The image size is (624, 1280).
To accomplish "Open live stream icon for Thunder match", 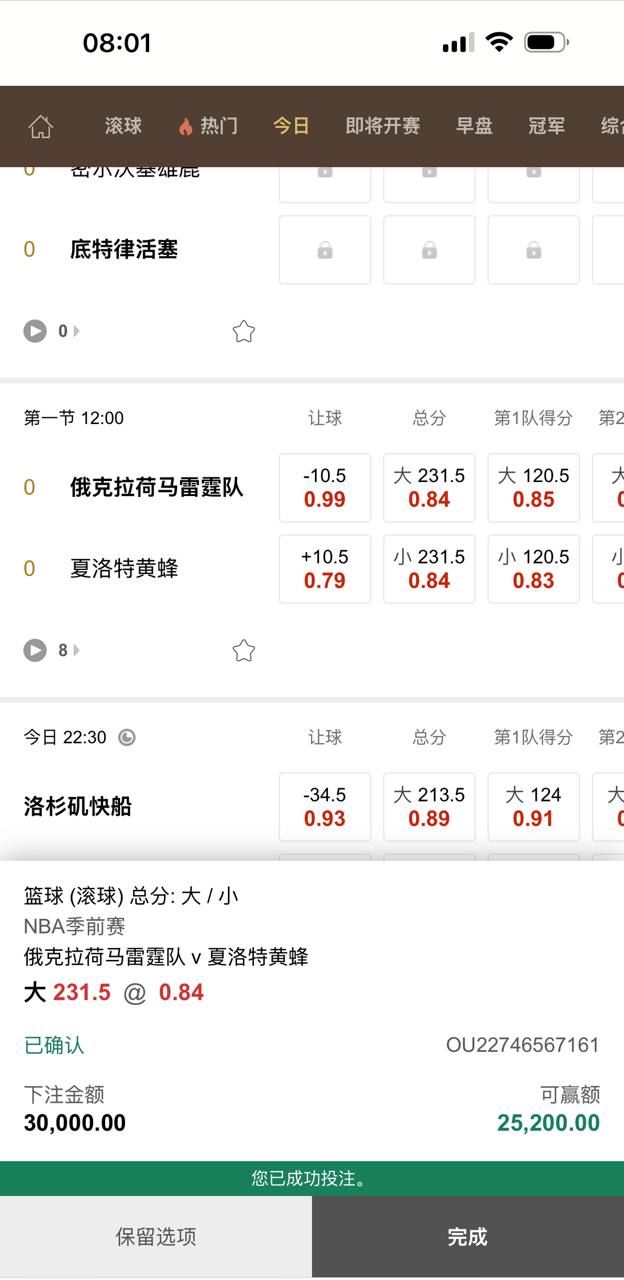I will coord(35,651).
